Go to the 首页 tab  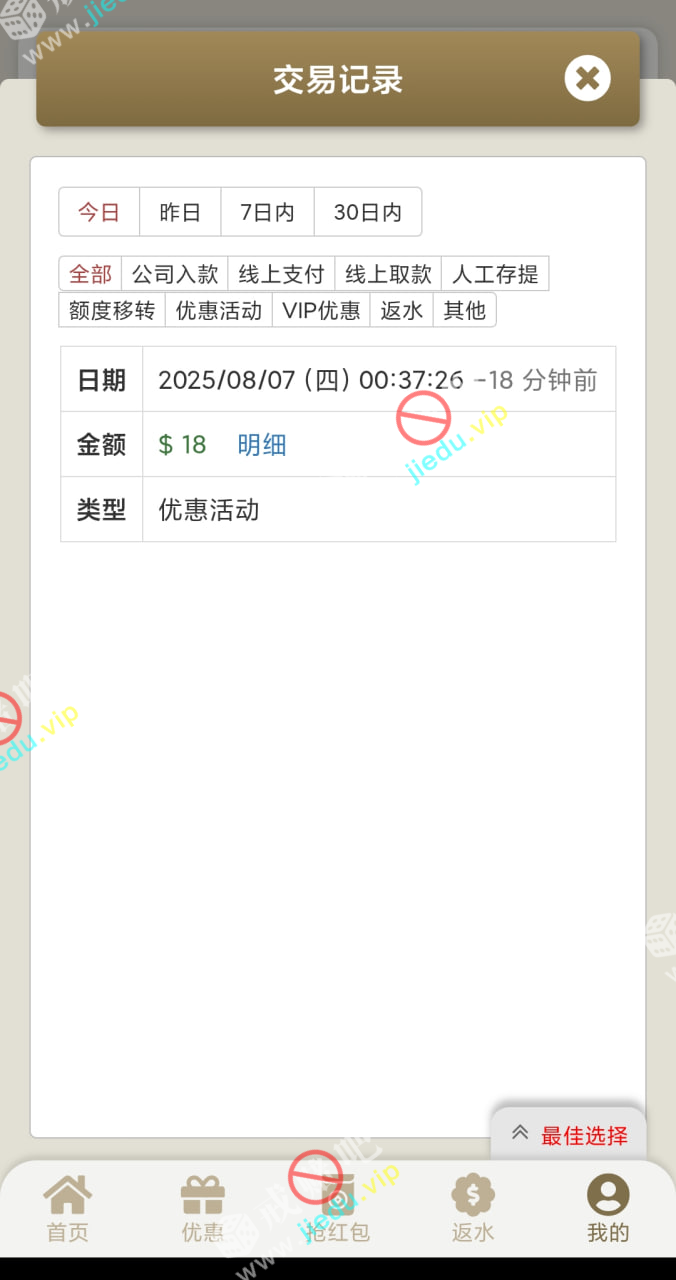(68, 1209)
